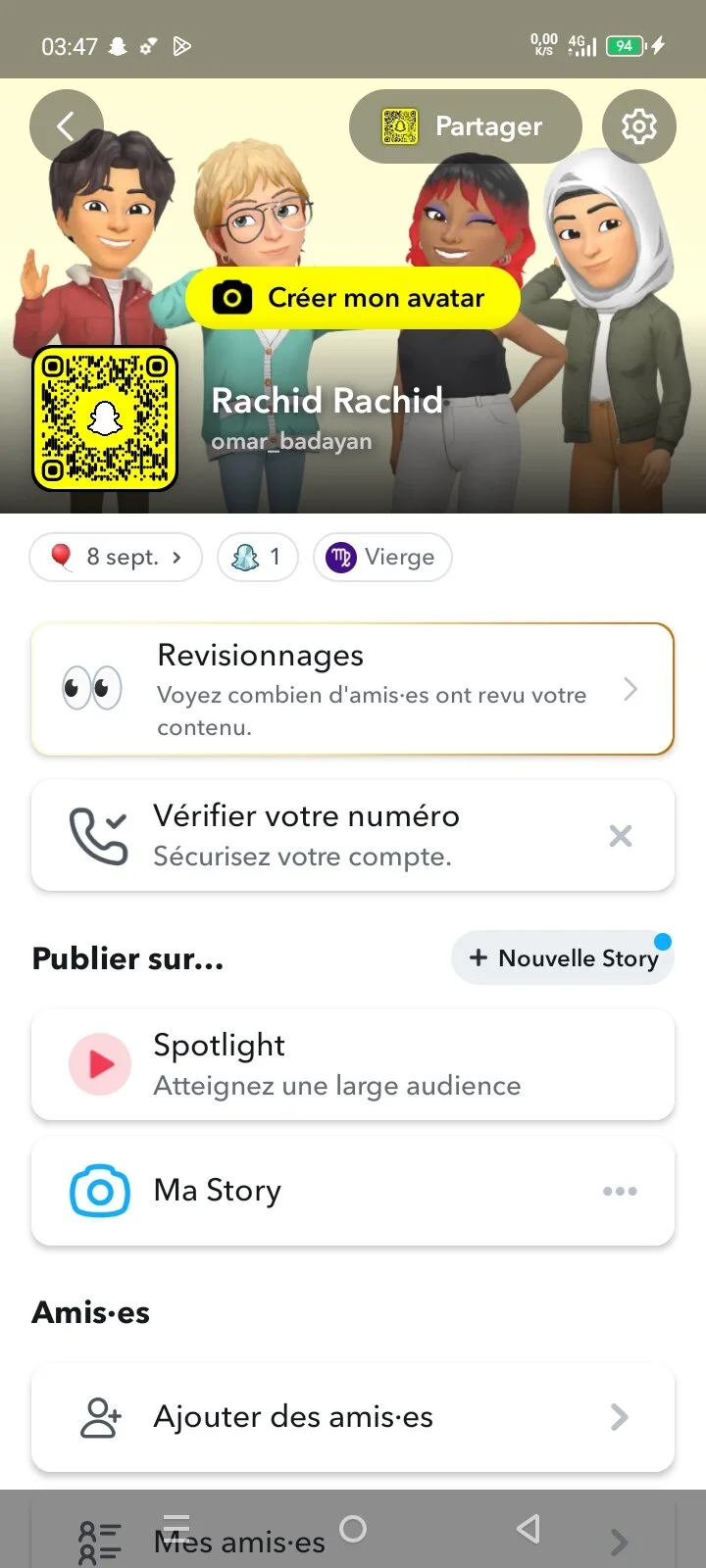Create a Nouvelle Story

tap(563, 957)
